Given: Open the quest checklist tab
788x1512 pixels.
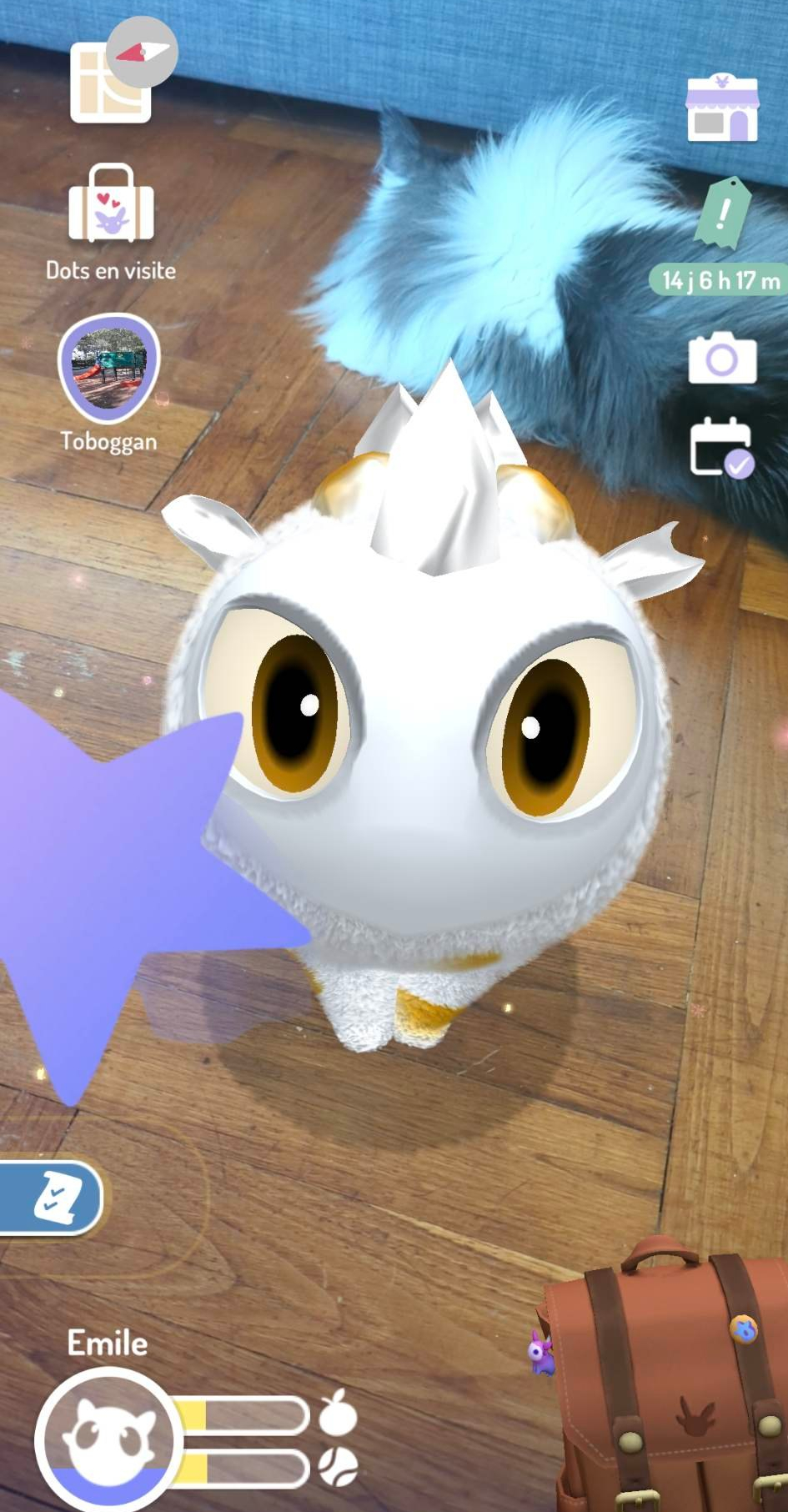Looking at the screenshot, I should (x=52, y=1198).
